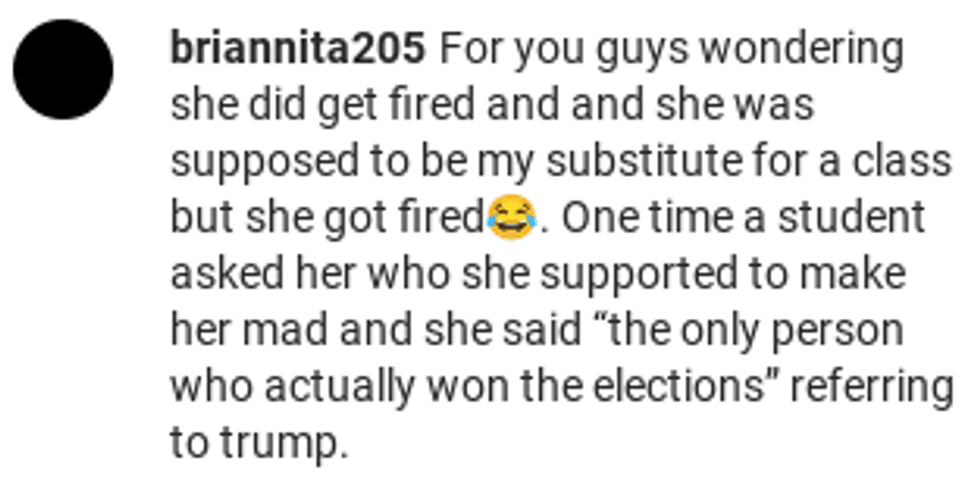
Task: Open briannita205's profile picture
Action: pyautogui.click(x=62, y=68)
